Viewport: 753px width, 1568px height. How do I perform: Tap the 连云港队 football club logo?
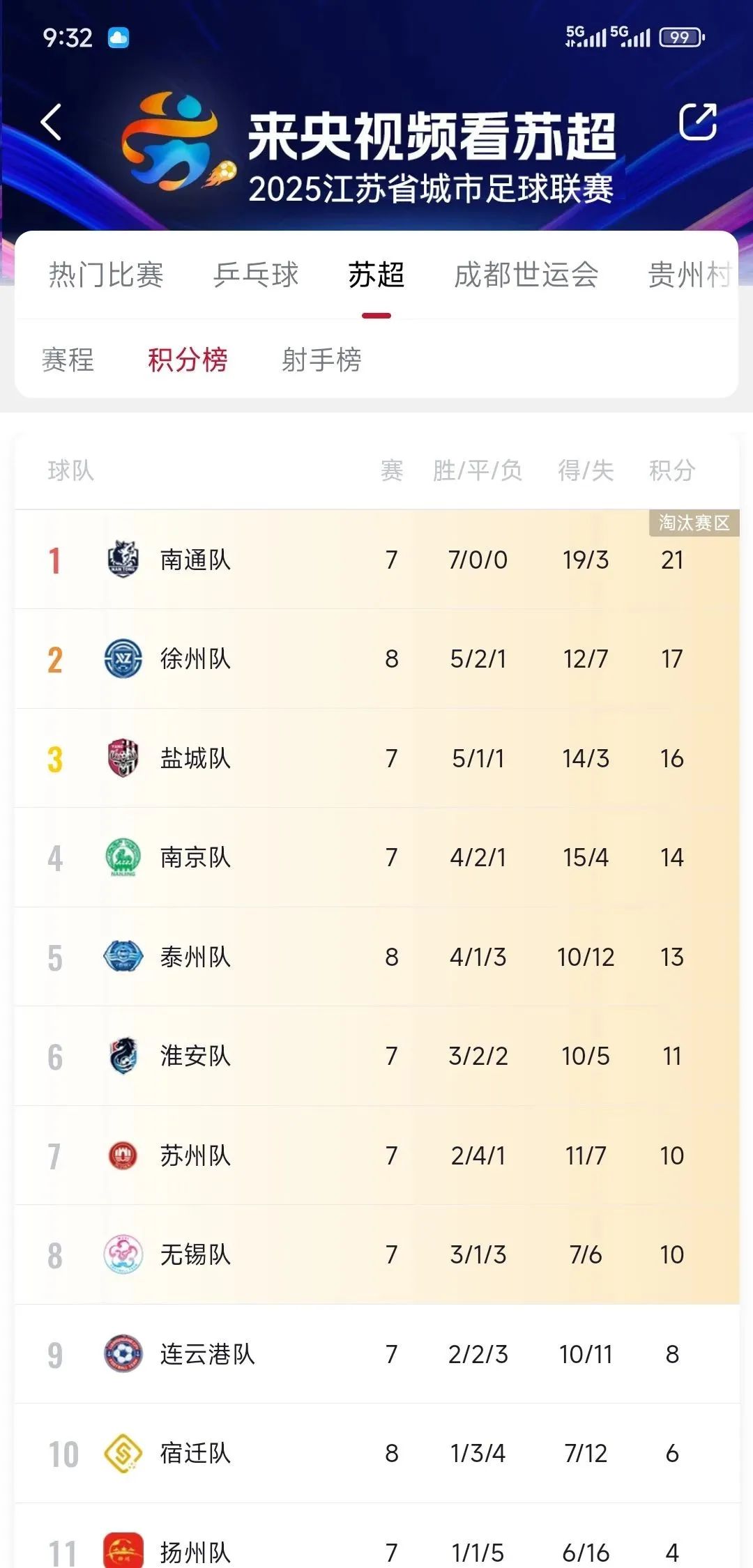pos(124,1354)
